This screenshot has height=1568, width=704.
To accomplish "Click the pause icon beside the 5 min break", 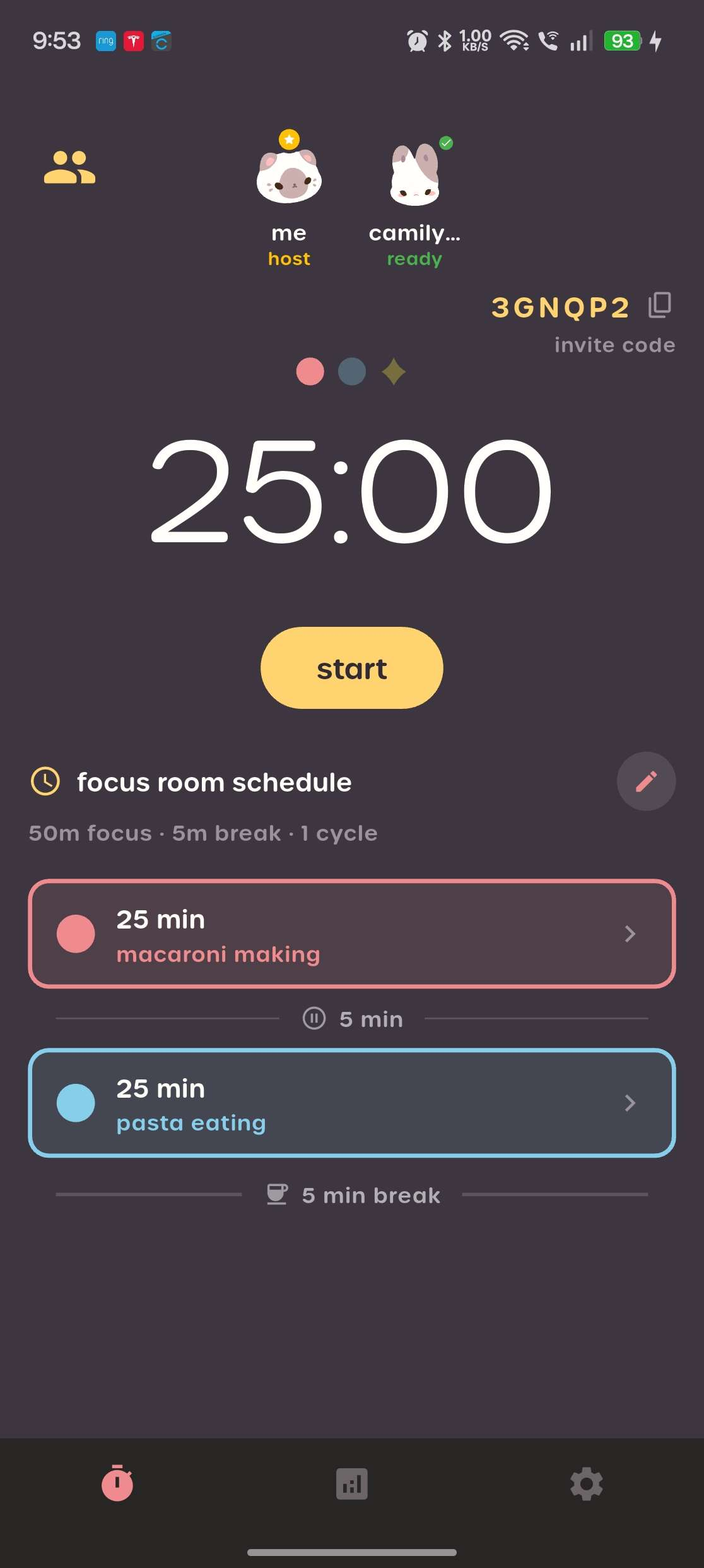I will tap(314, 1019).
